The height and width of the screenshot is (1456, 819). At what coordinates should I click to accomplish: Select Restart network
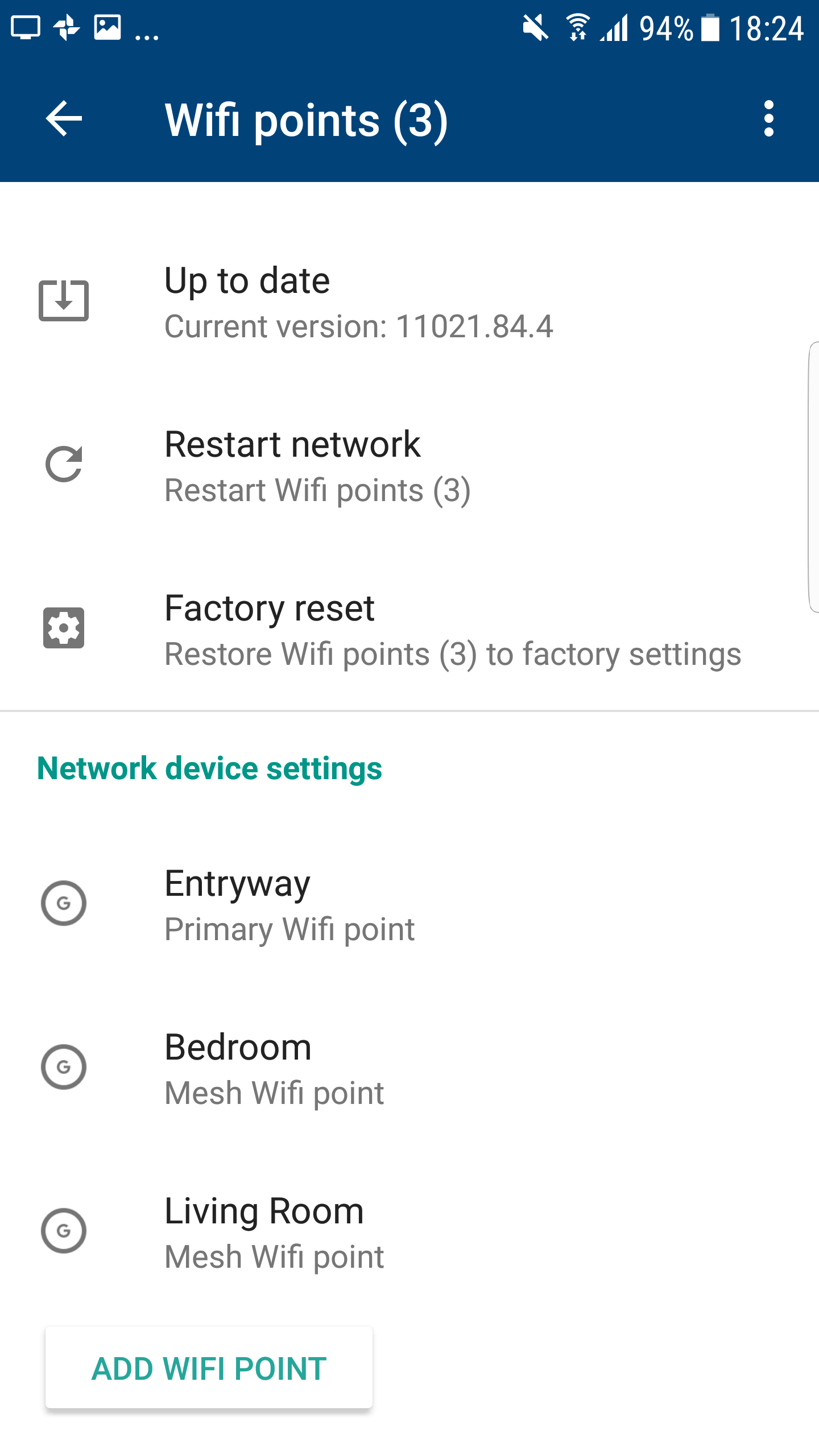[409, 465]
